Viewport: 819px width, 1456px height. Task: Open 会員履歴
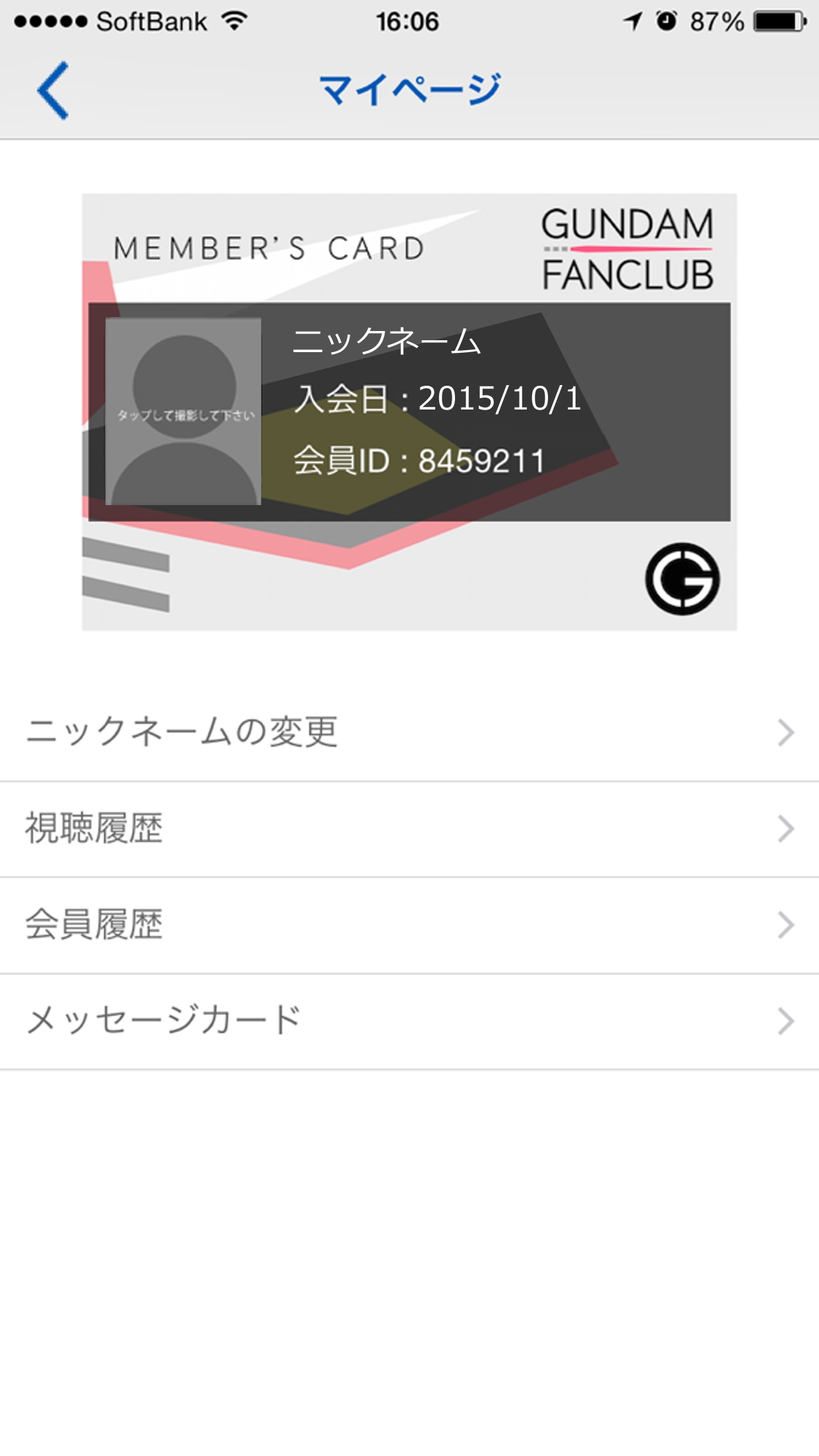[409, 925]
